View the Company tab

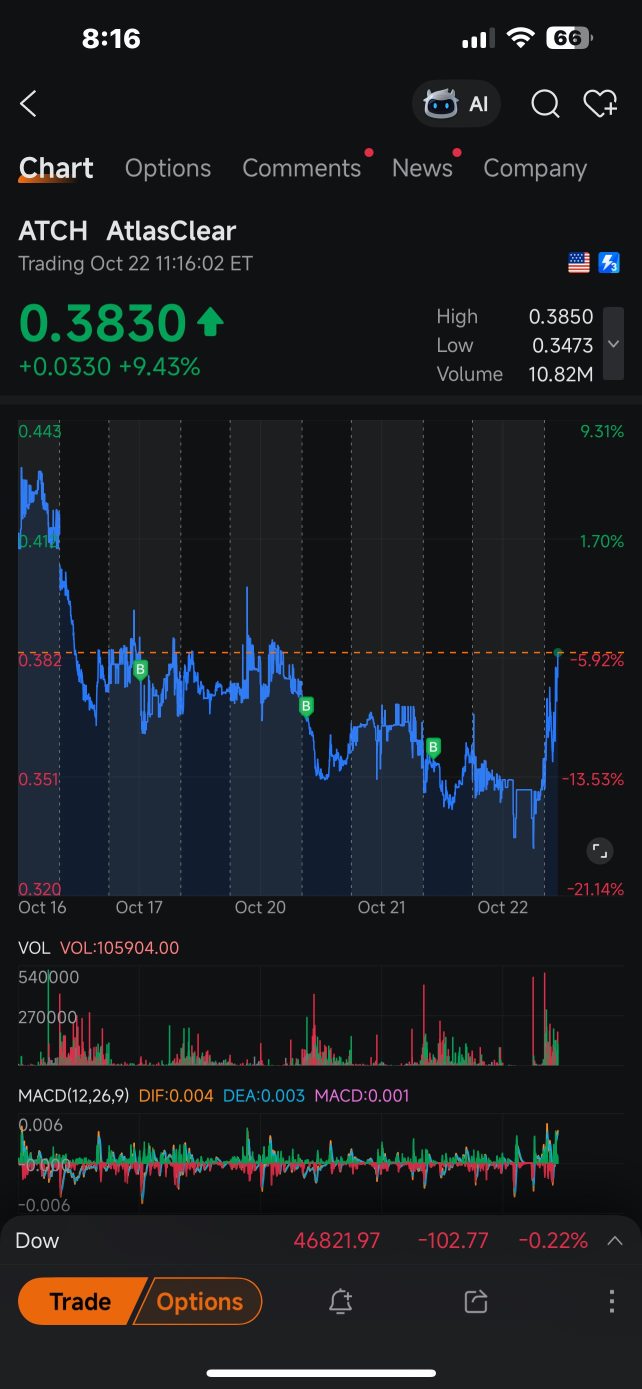tap(535, 168)
